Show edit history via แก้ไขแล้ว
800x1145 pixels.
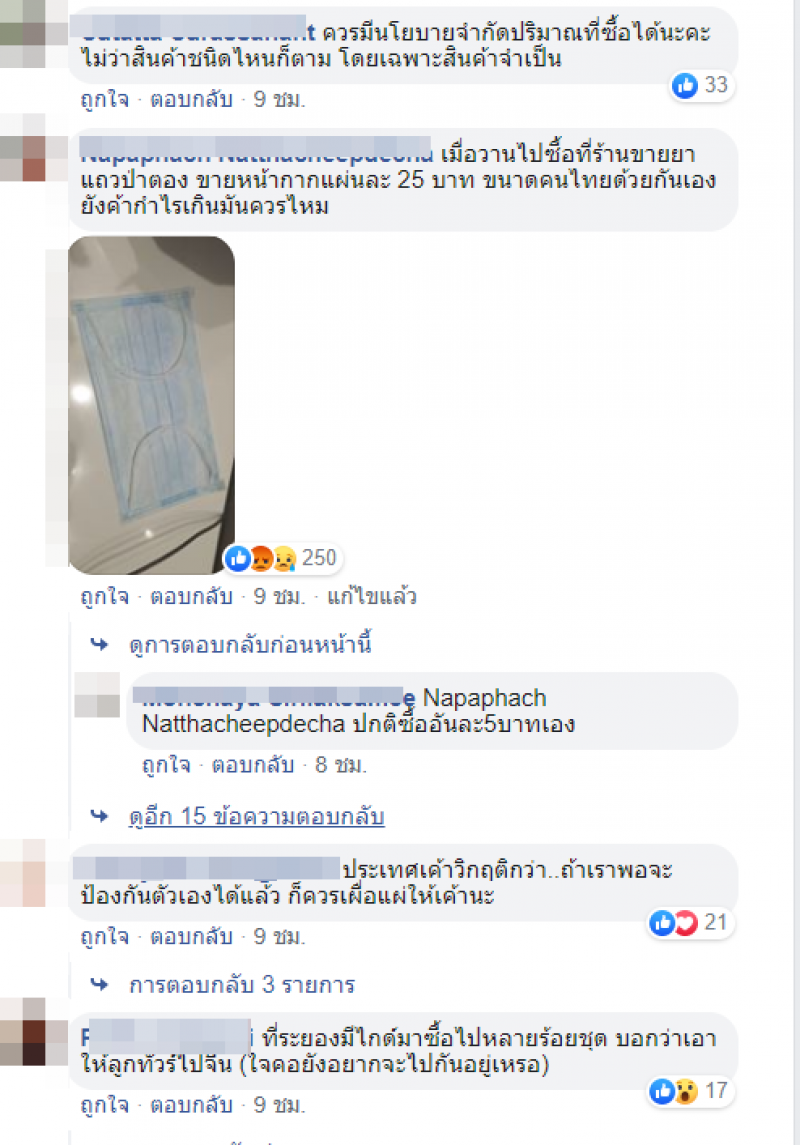click(372, 597)
